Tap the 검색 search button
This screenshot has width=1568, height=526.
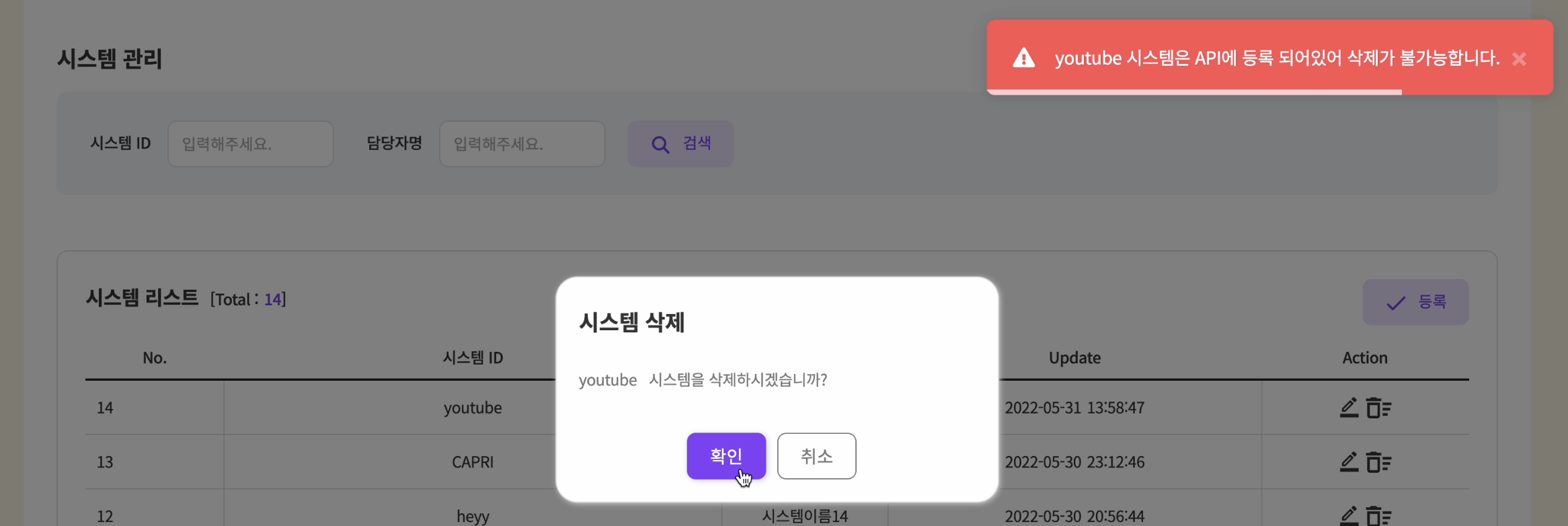click(680, 144)
